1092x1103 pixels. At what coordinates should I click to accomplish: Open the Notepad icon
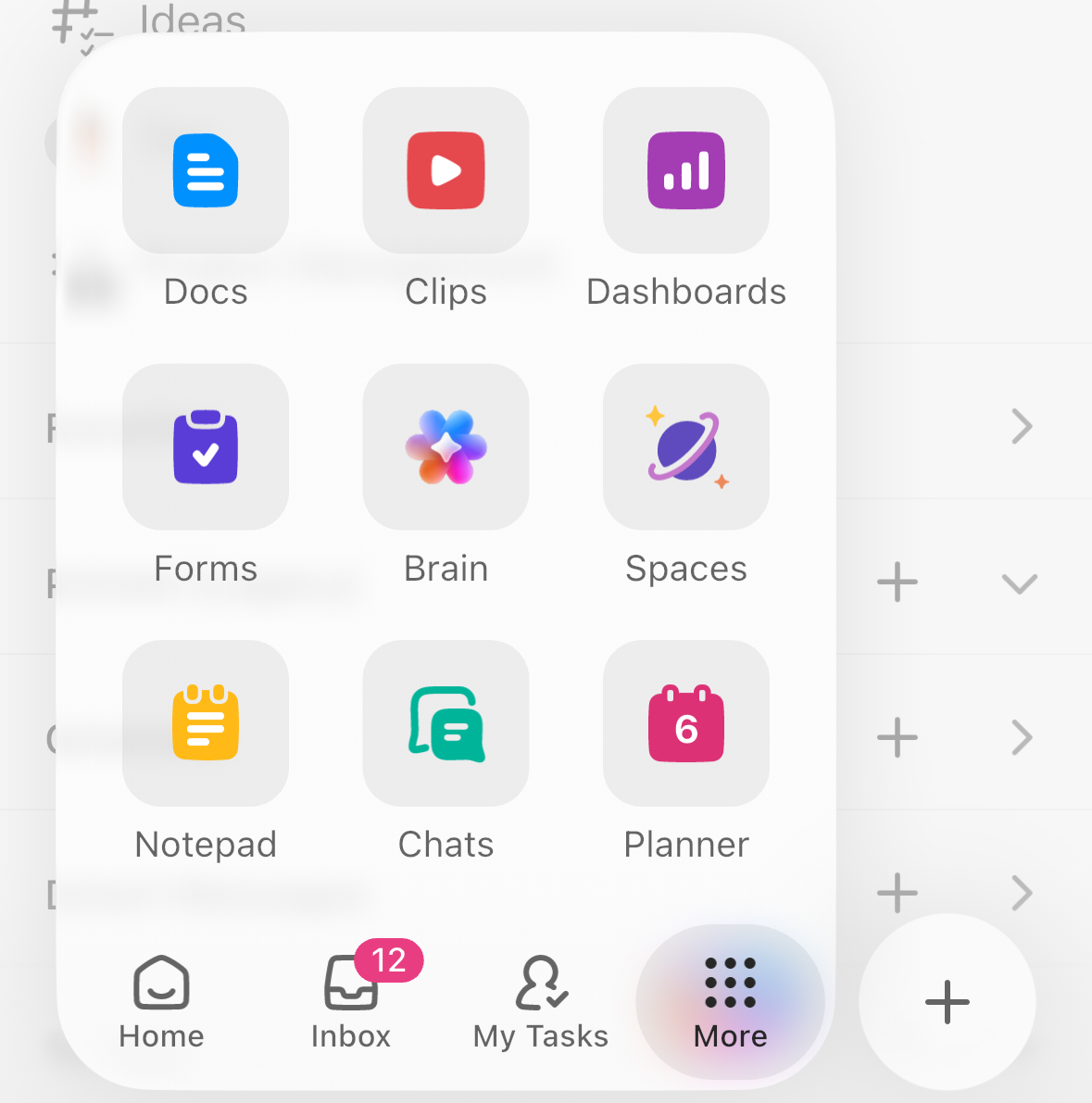pos(205,723)
